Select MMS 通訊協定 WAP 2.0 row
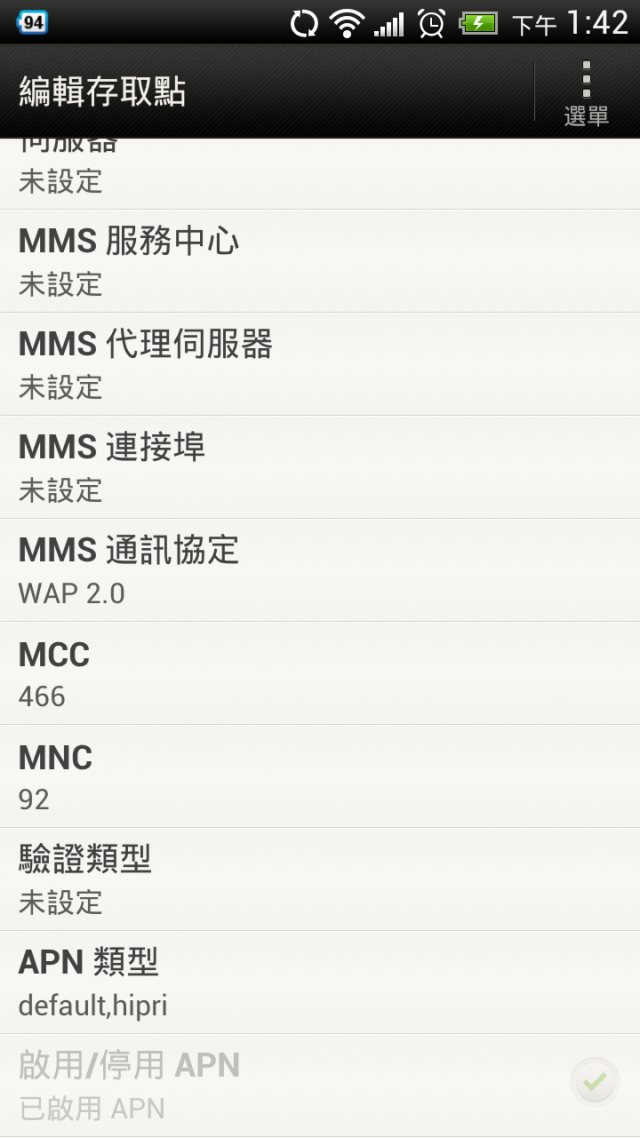The image size is (640, 1138). click(x=320, y=570)
